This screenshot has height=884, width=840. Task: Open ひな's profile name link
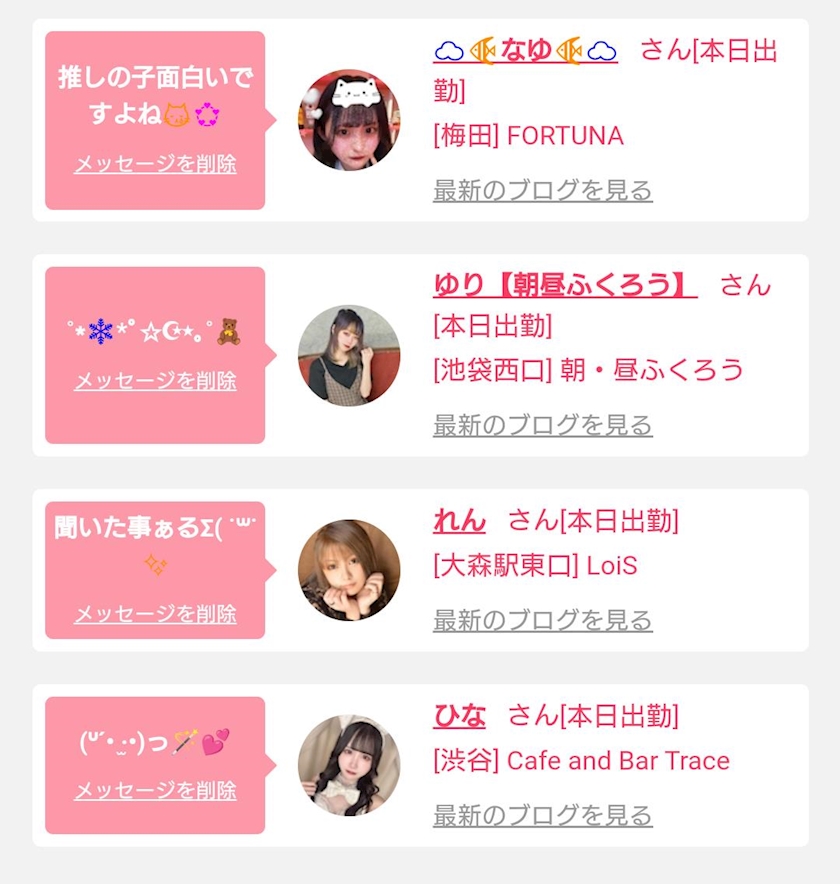click(459, 716)
